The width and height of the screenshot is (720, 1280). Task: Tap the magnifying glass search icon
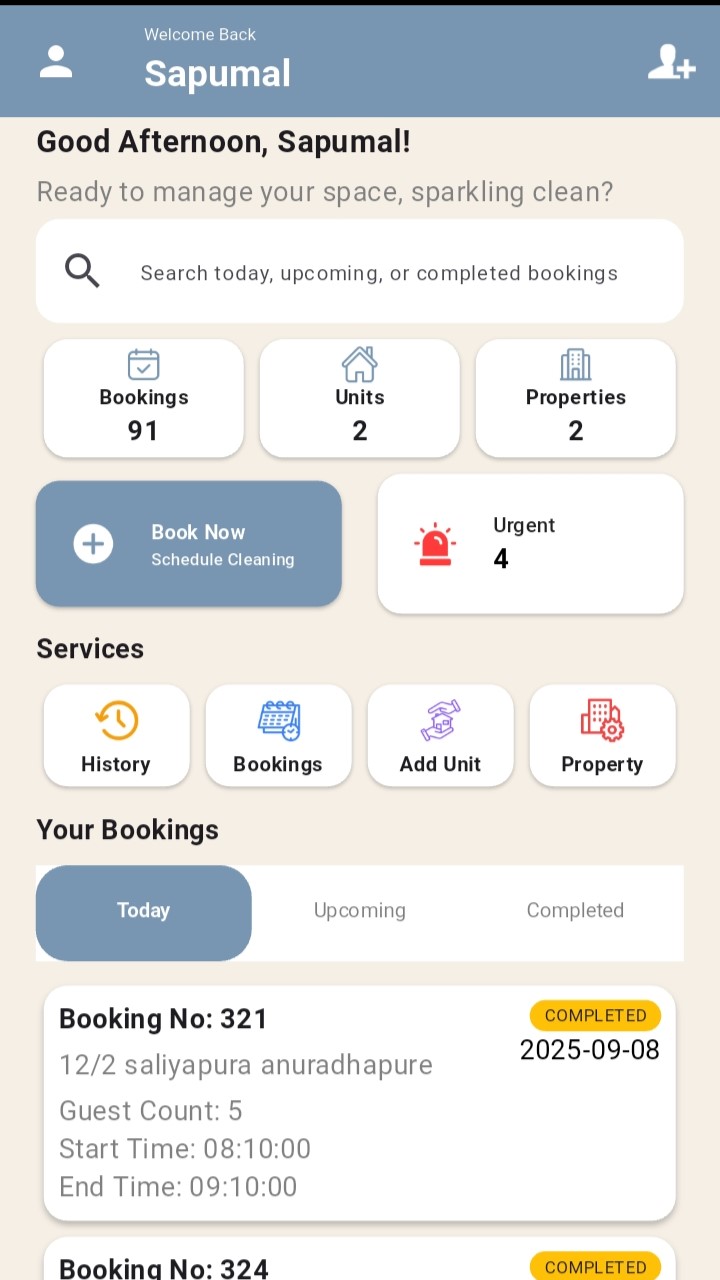tap(82, 270)
